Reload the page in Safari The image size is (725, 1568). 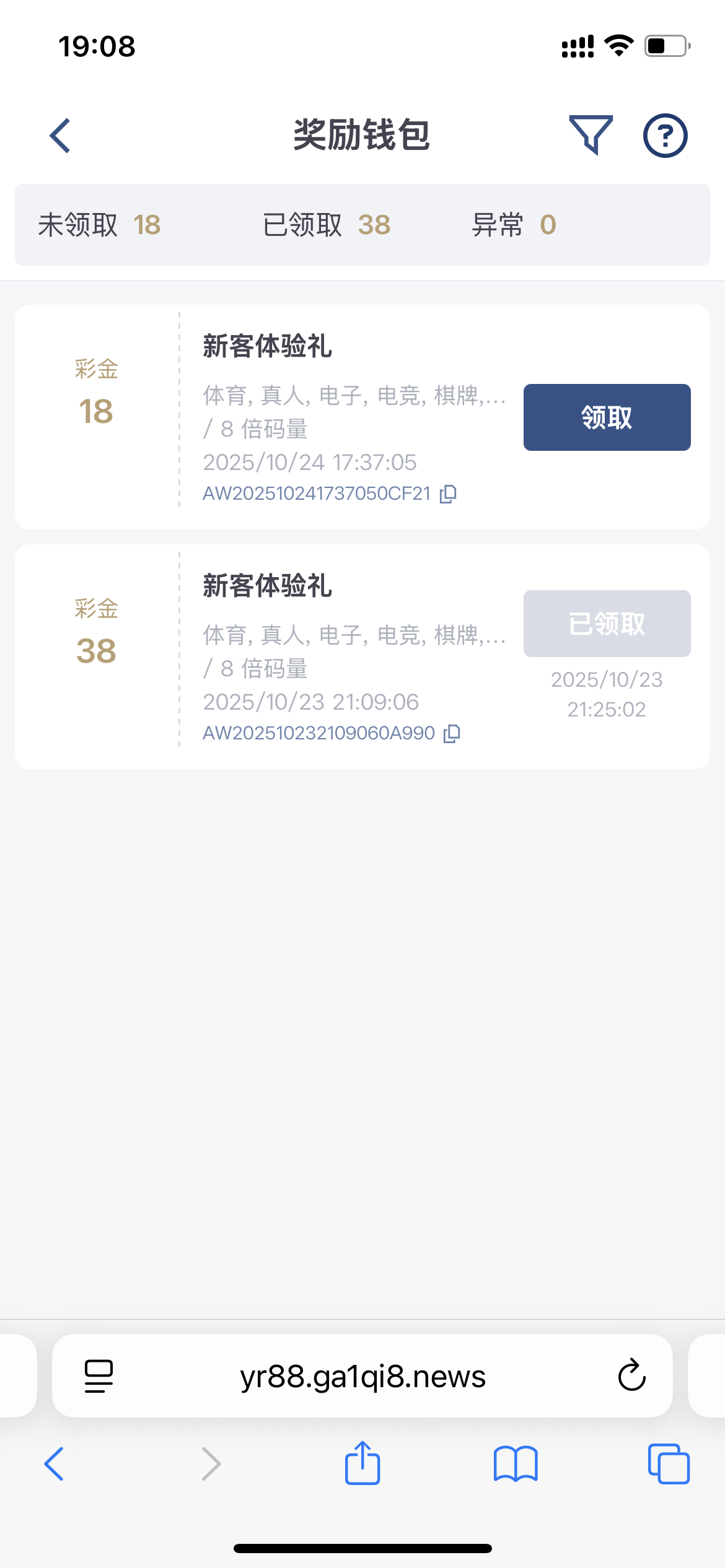click(x=631, y=1375)
